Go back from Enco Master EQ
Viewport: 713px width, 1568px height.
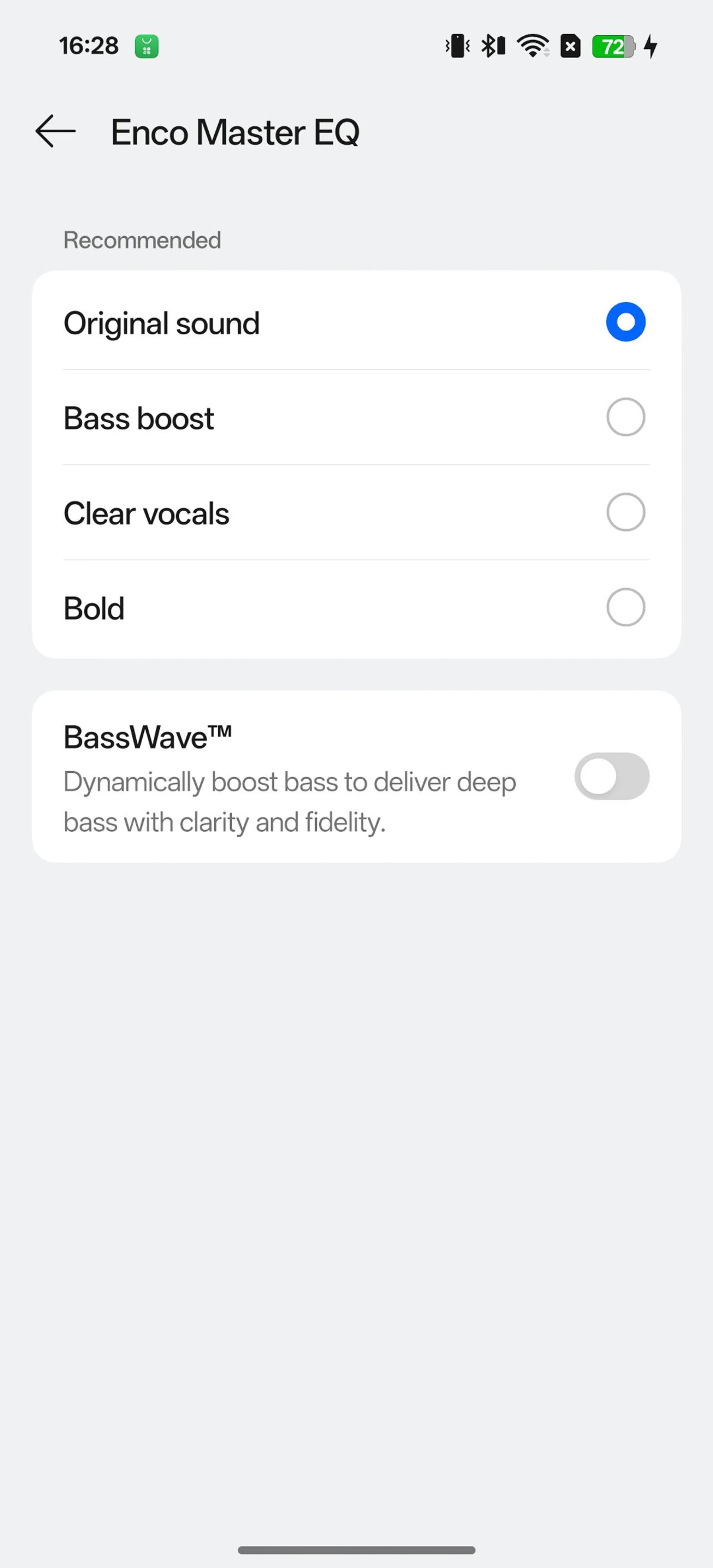pyautogui.click(x=55, y=132)
